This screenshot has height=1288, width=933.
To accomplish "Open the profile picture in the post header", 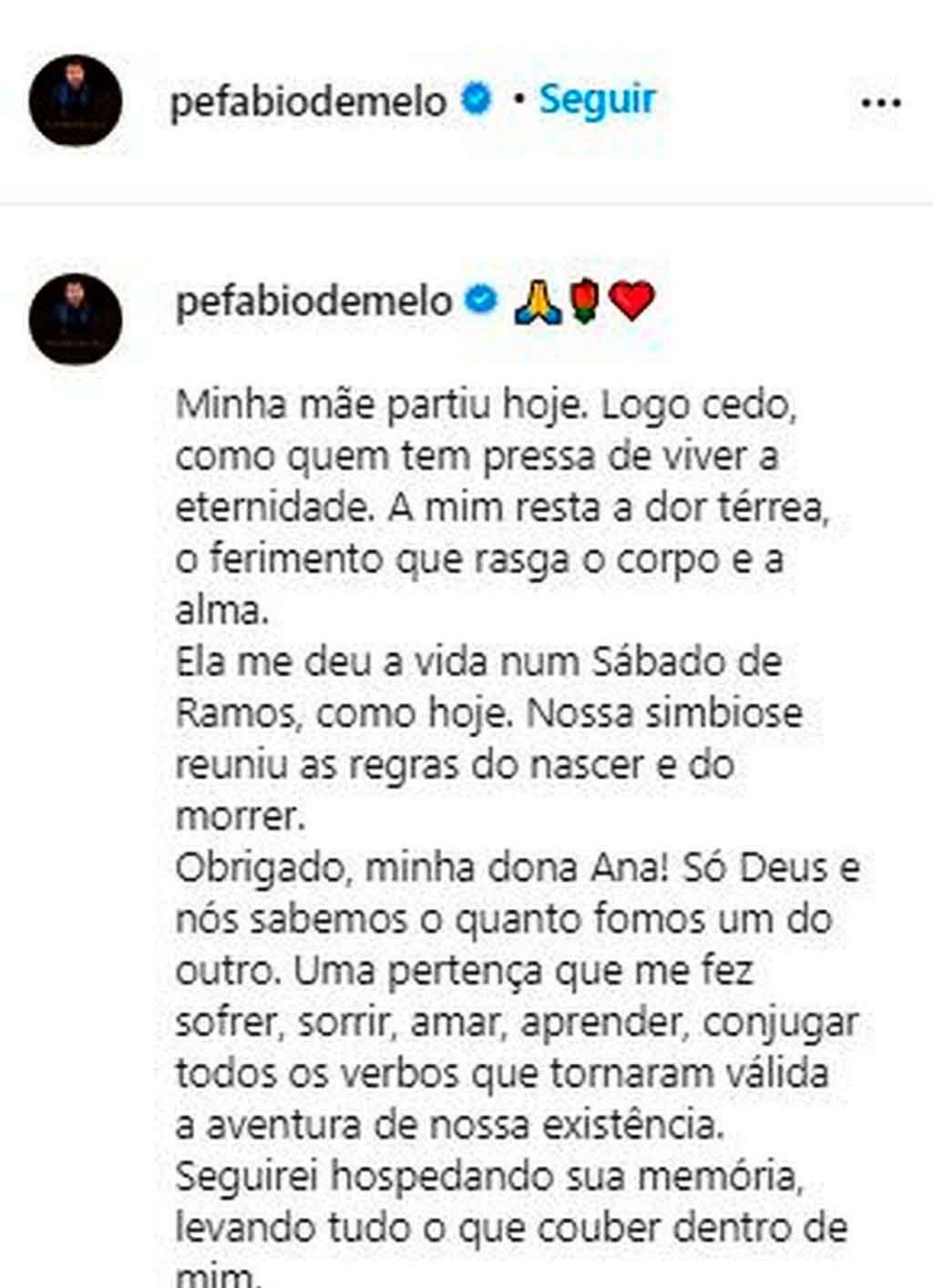I will tap(76, 100).
